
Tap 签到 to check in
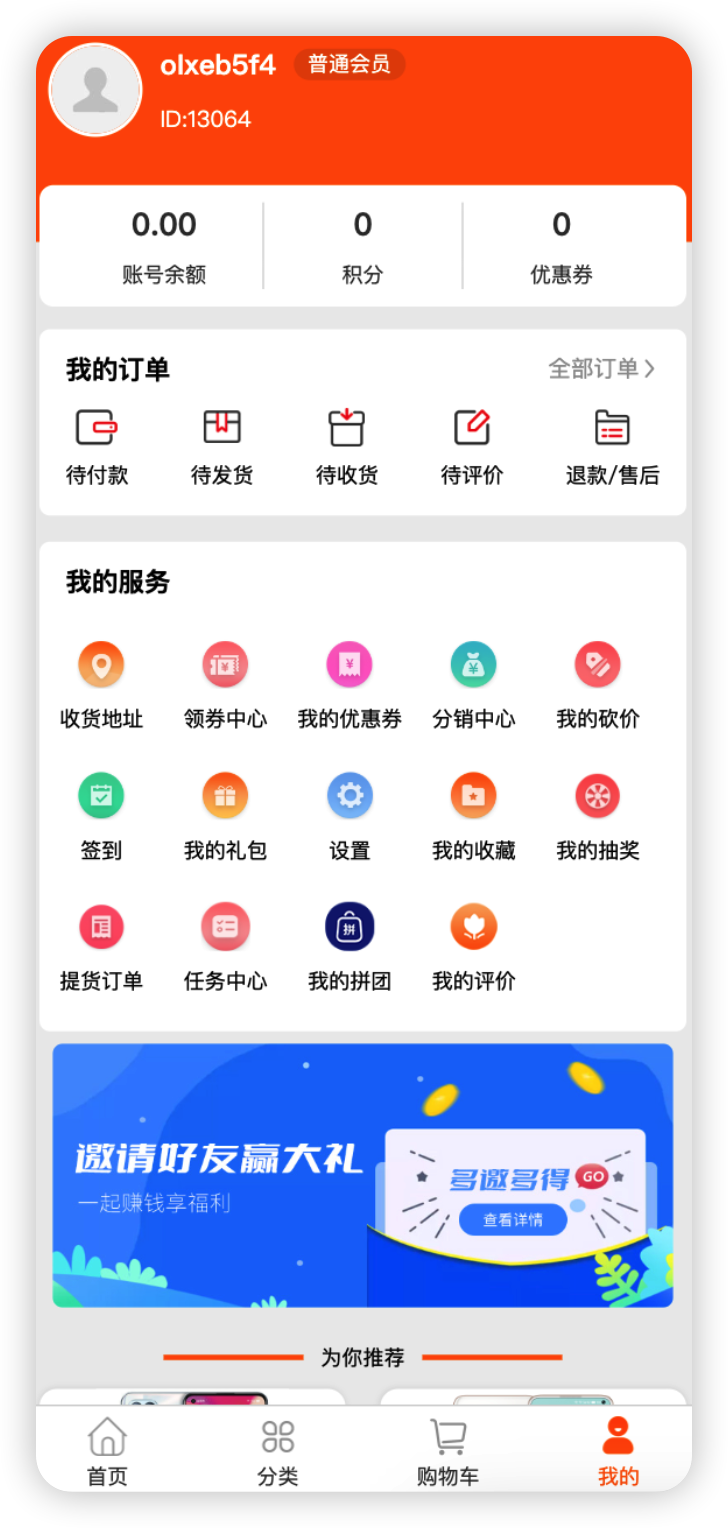point(101,815)
